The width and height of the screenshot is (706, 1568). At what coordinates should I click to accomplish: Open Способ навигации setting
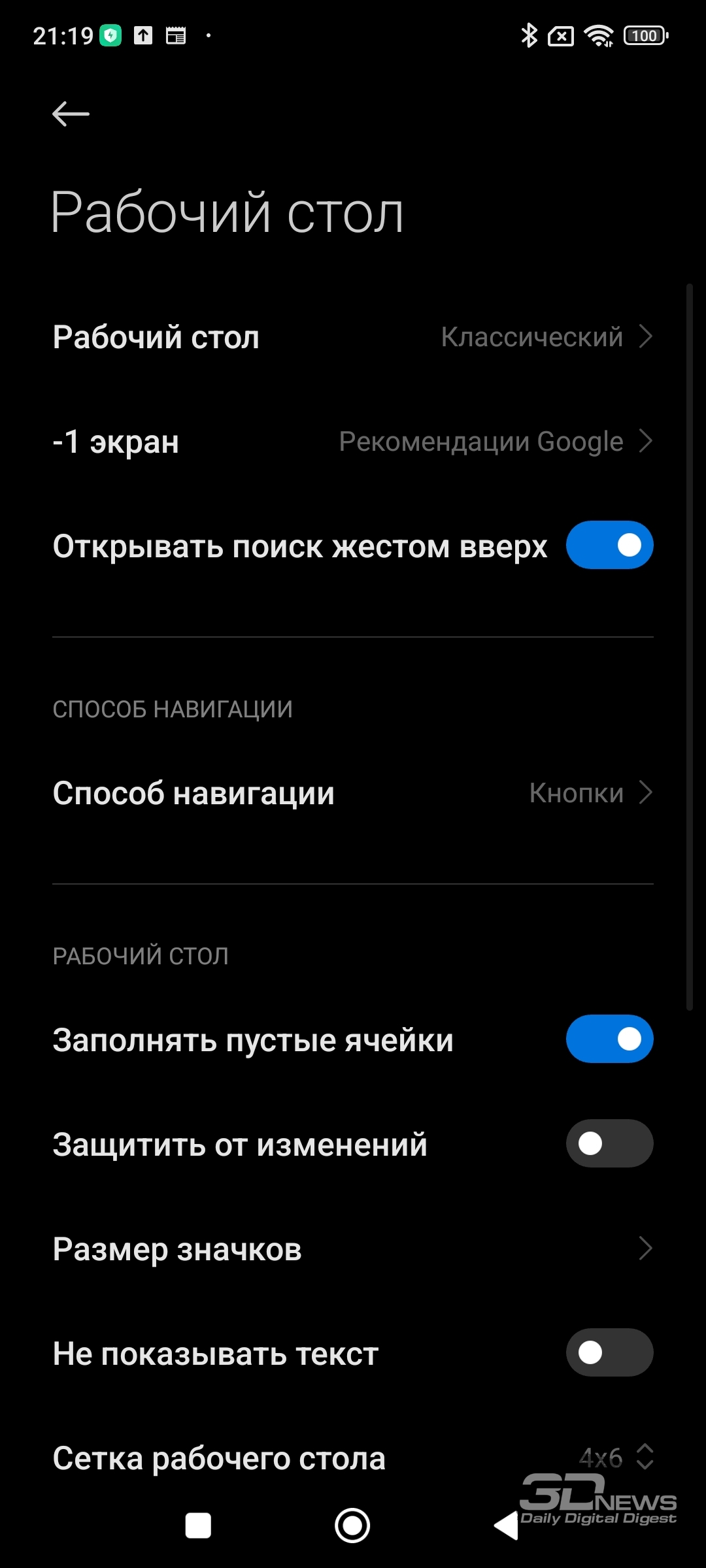[353, 793]
